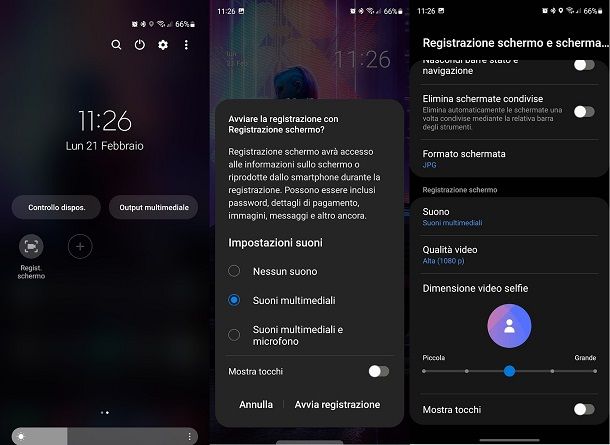The image size is (610, 445).
Task: Select Nessun suono option
Action: [234, 271]
